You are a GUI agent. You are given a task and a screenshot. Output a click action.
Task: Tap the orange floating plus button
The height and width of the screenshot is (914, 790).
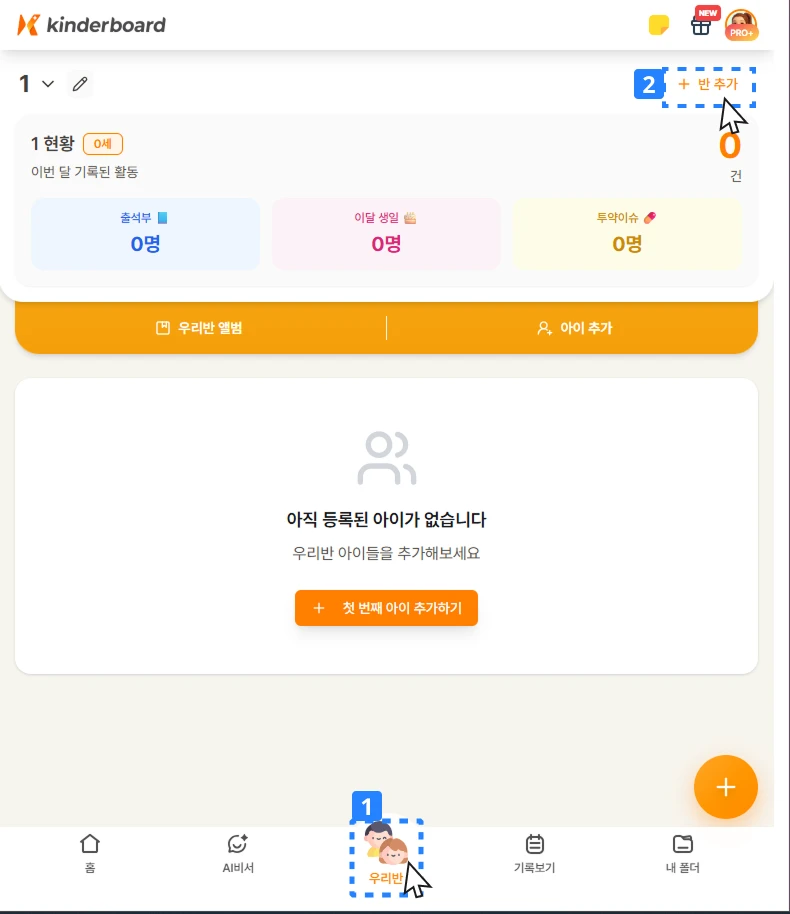pos(725,787)
